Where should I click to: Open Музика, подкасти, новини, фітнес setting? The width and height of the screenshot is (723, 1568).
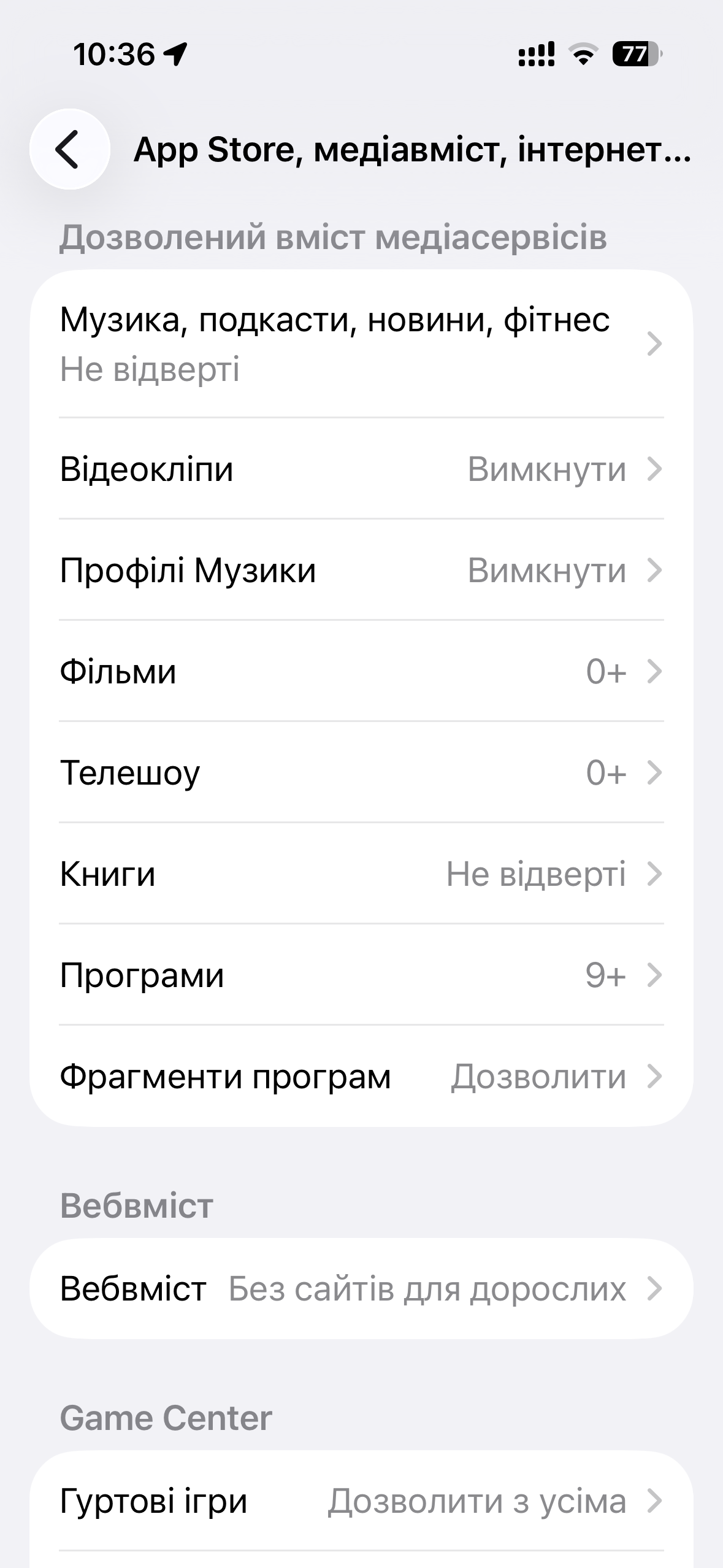(x=361, y=344)
